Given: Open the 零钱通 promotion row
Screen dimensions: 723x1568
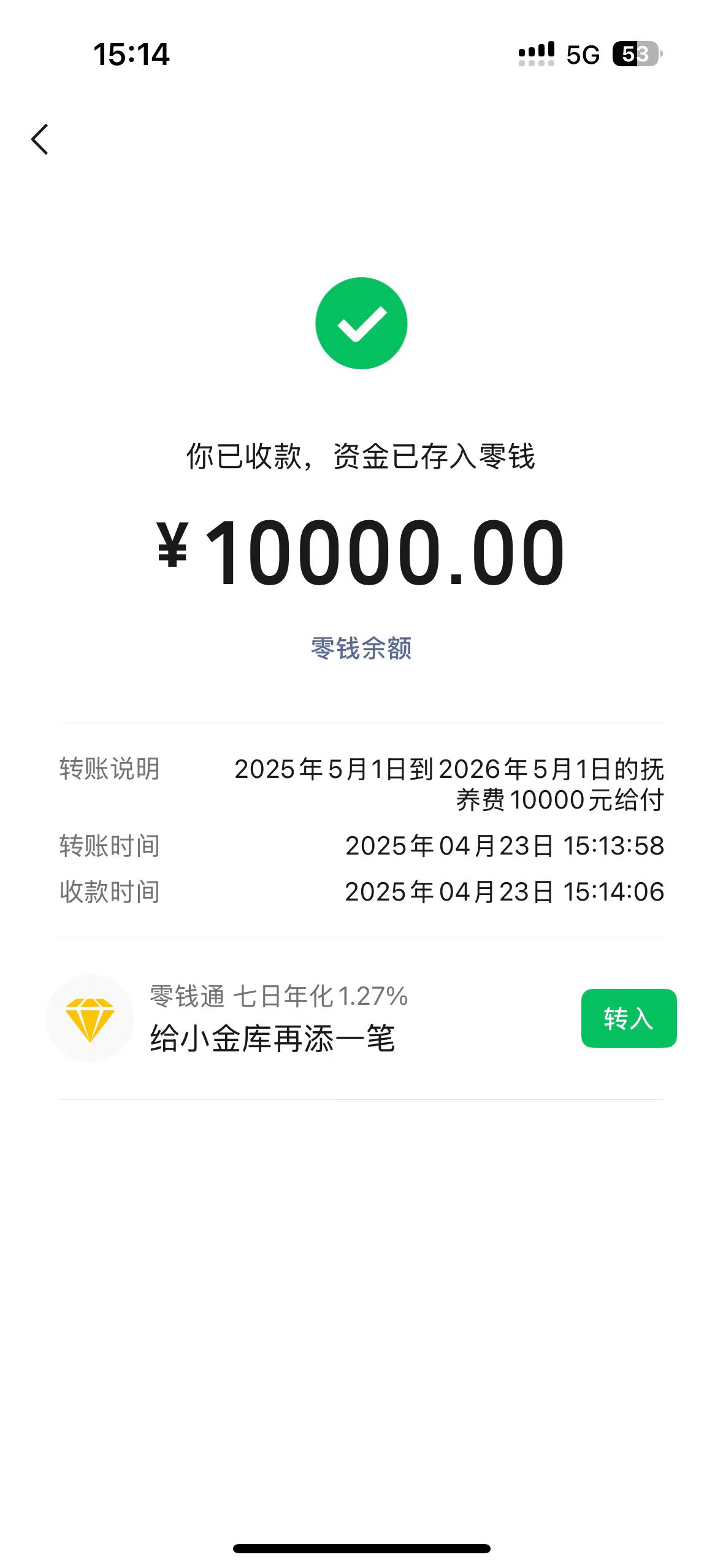Looking at the screenshot, I should [362, 1018].
